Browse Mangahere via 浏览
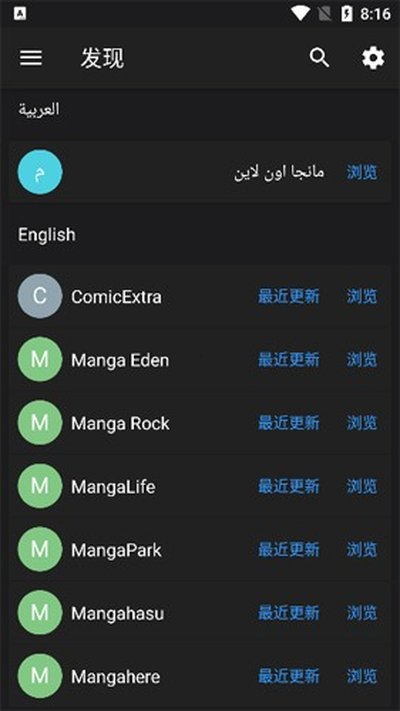This screenshot has height=711, width=400. point(362,676)
